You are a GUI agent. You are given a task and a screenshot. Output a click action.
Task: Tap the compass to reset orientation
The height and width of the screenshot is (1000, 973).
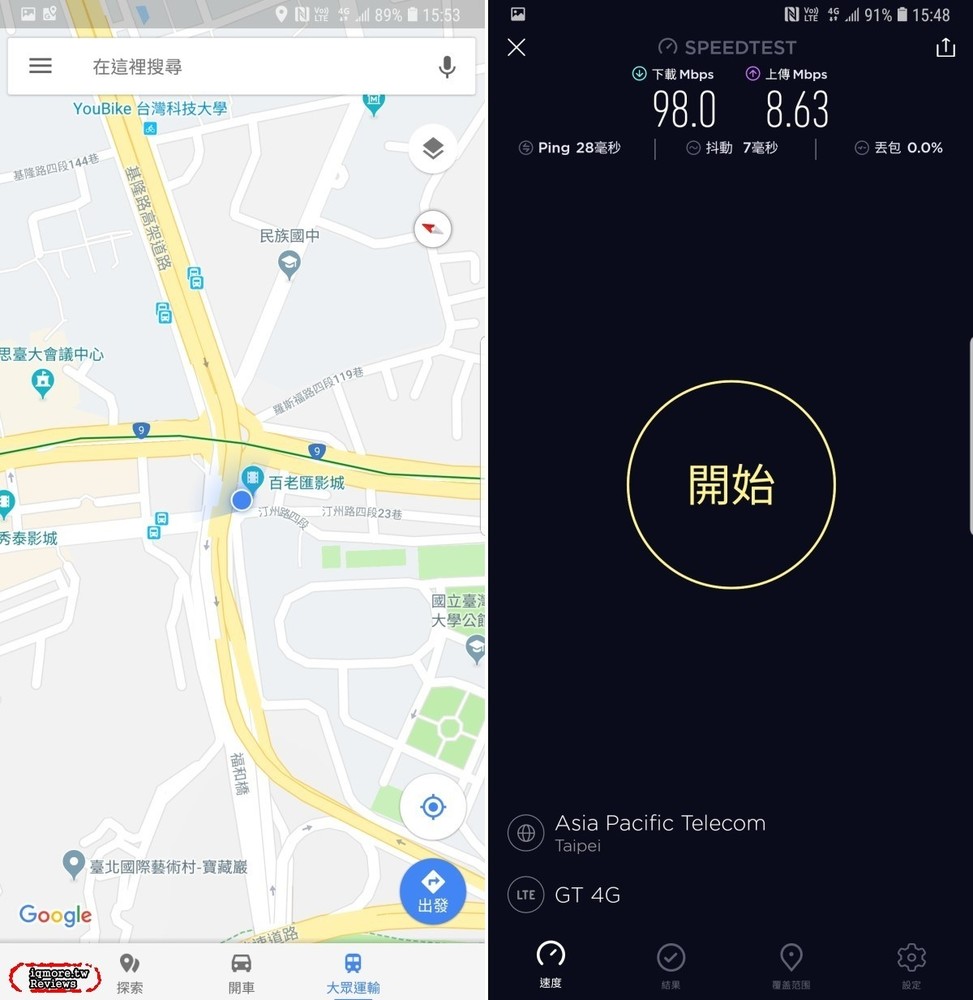pyautogui.click(x=432, y=230)
